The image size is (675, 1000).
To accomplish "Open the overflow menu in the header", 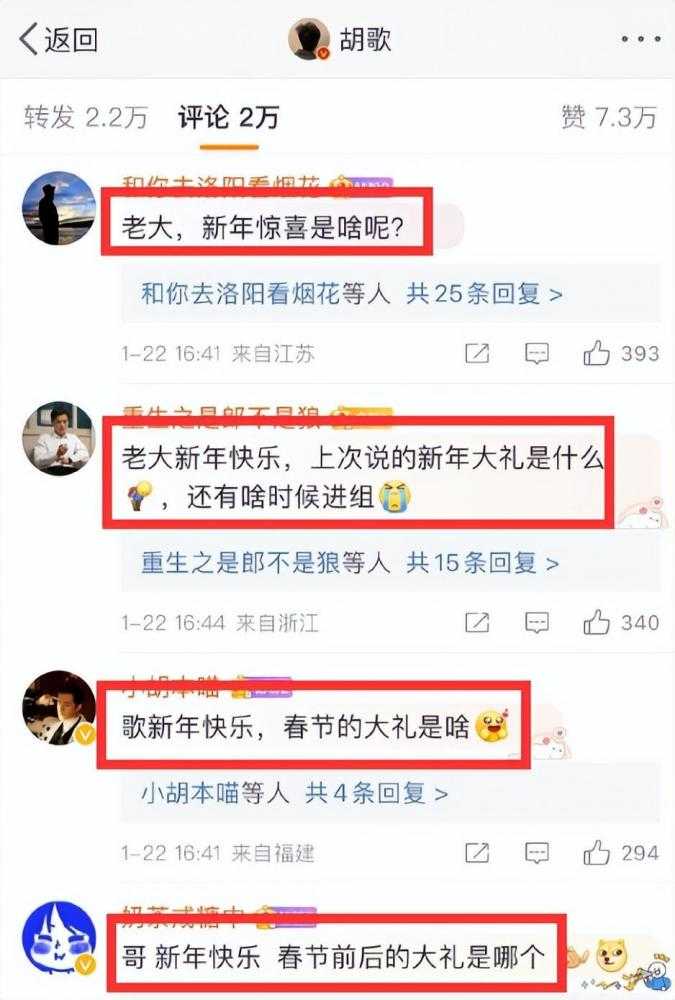I will 640,39.
